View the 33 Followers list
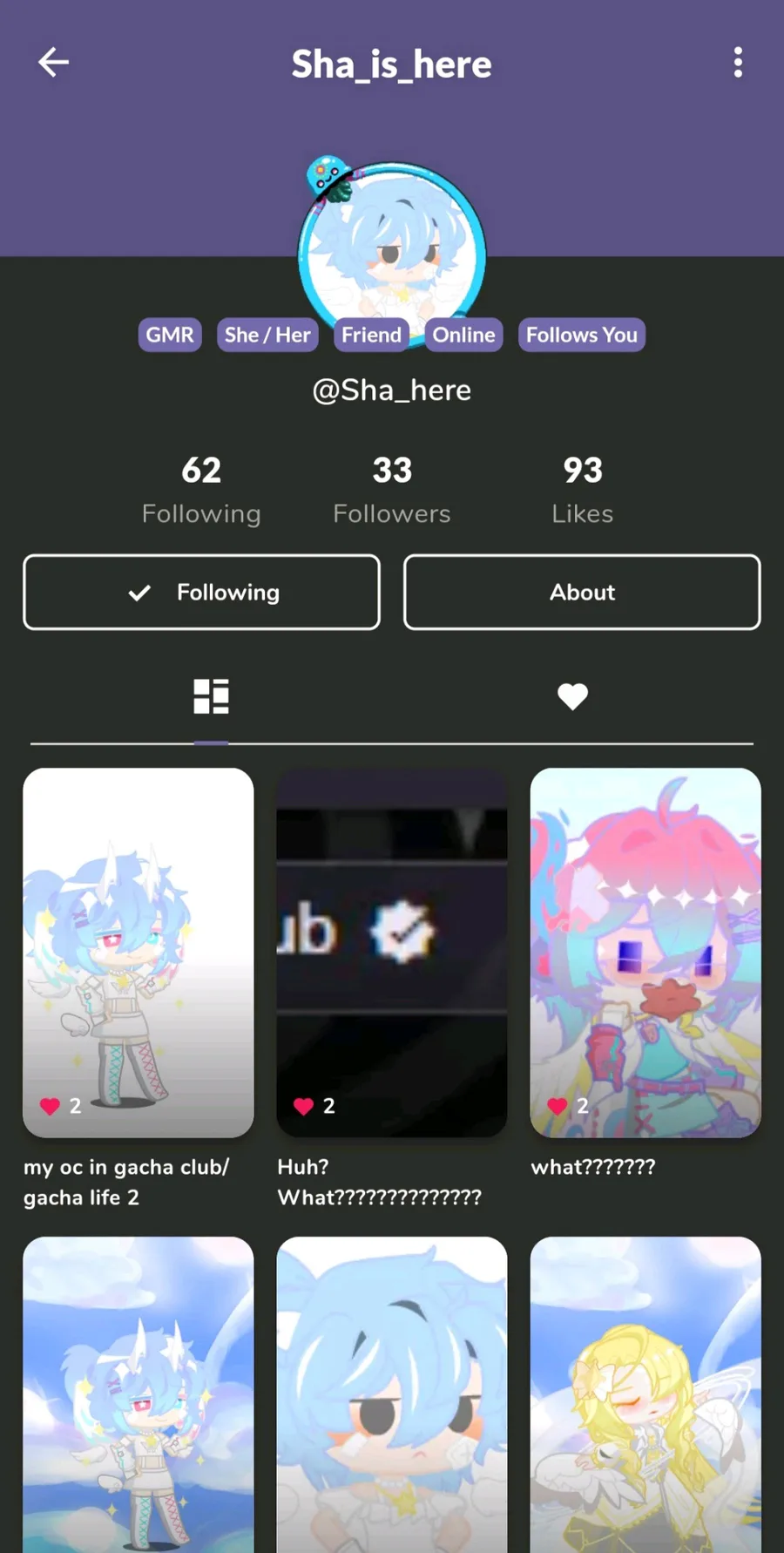 tap(392, 490)
